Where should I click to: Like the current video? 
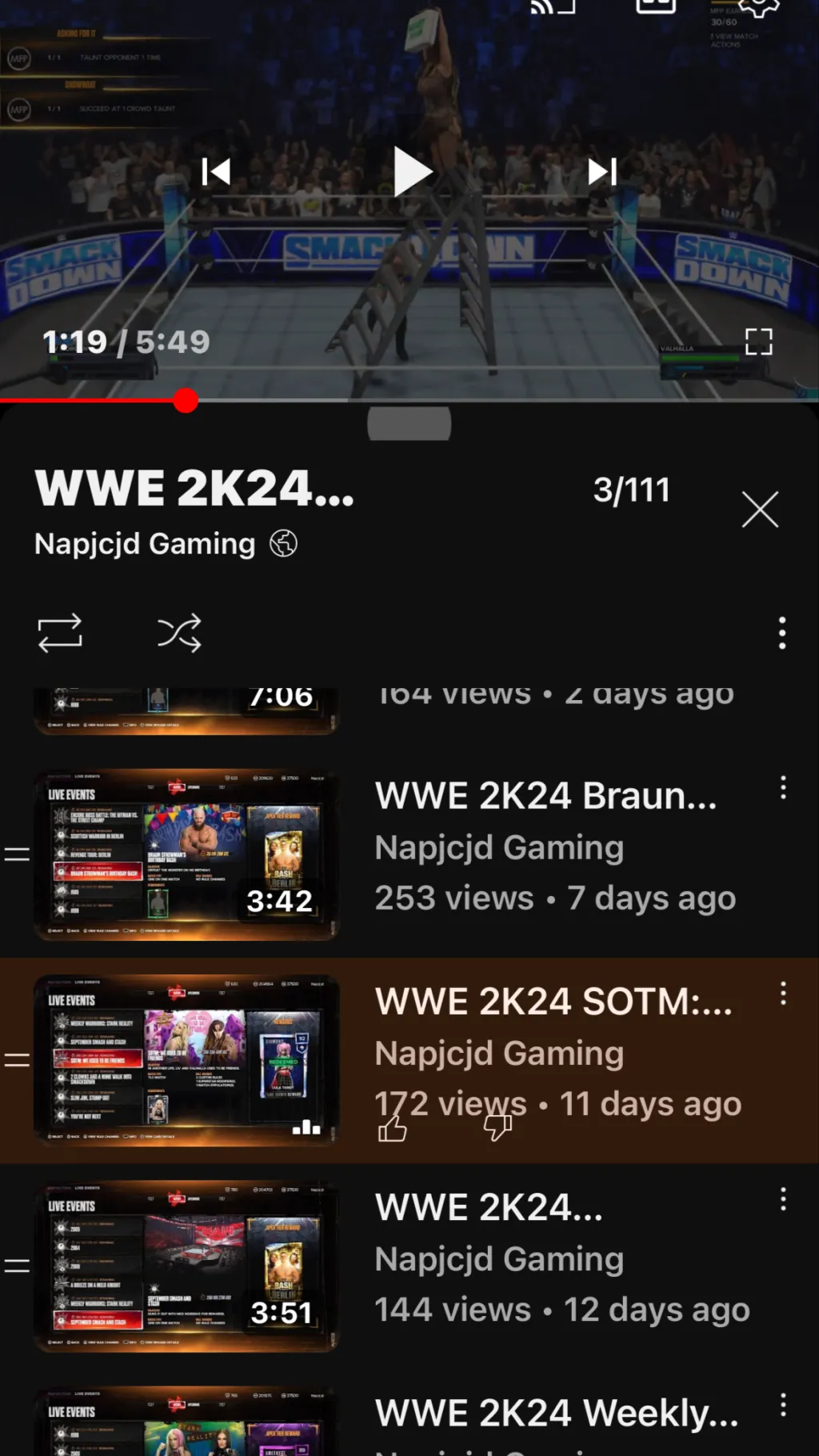coord(393,1129)
